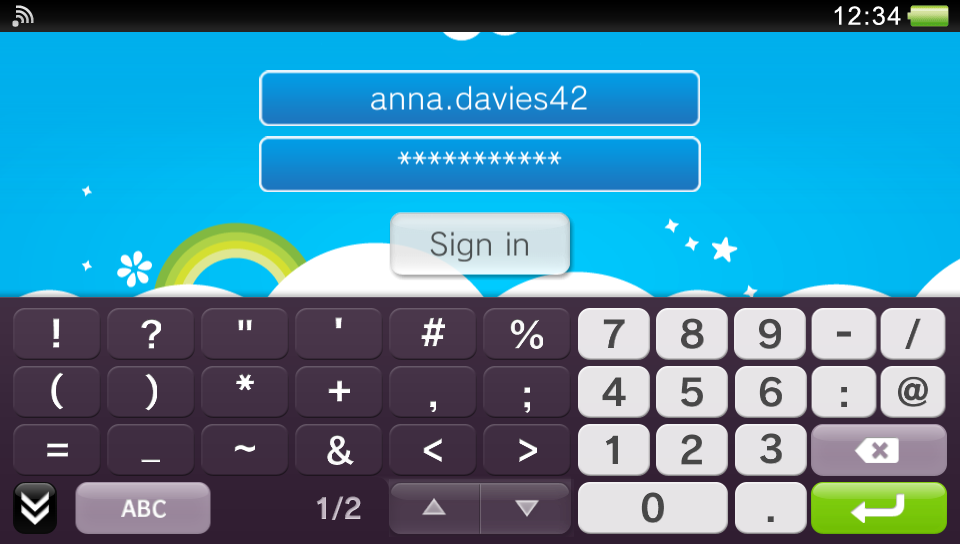Viewport: 960px width, 544px height.
Task: Enter the percent sign key
Action: click(526, 334)
